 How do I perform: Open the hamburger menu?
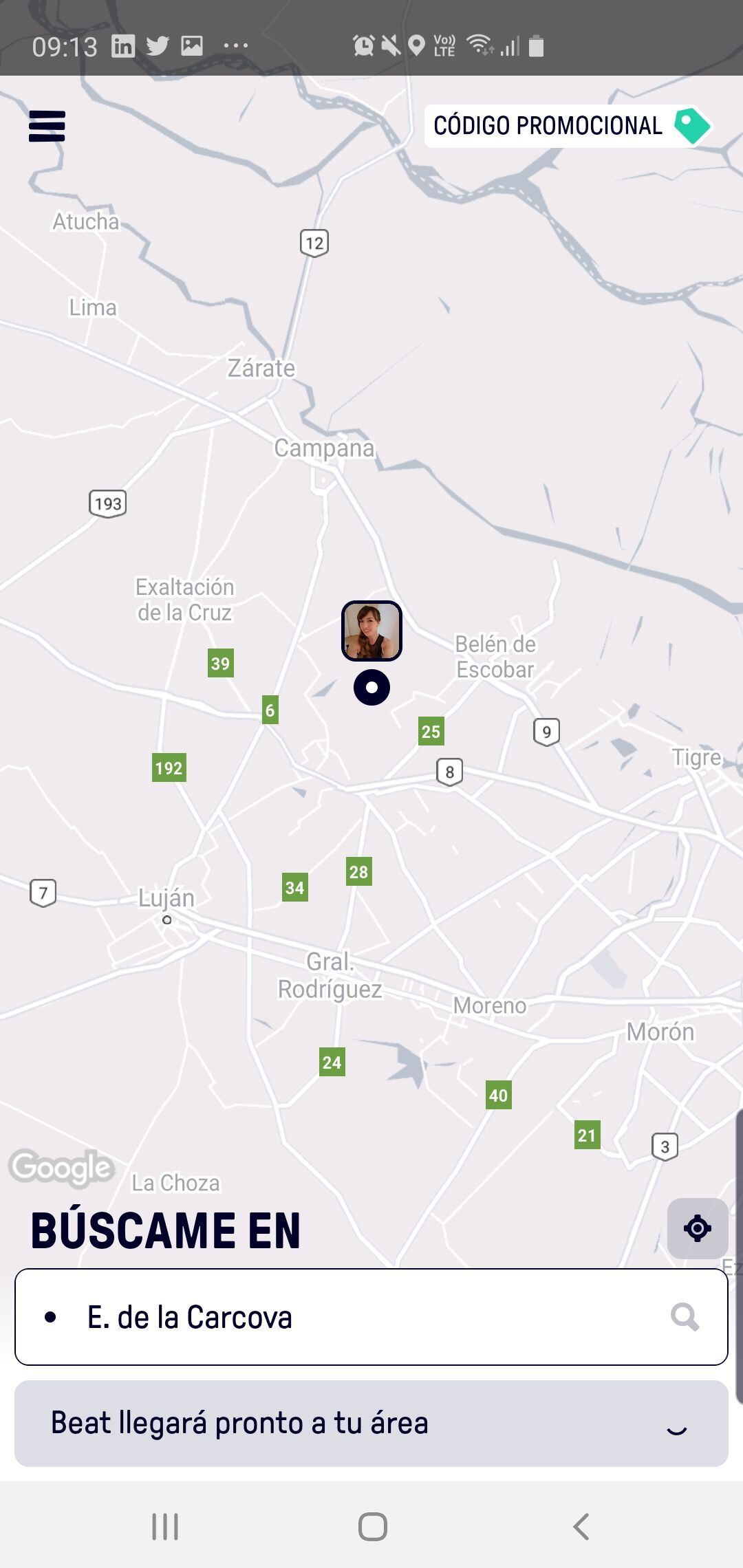(47, 127)
